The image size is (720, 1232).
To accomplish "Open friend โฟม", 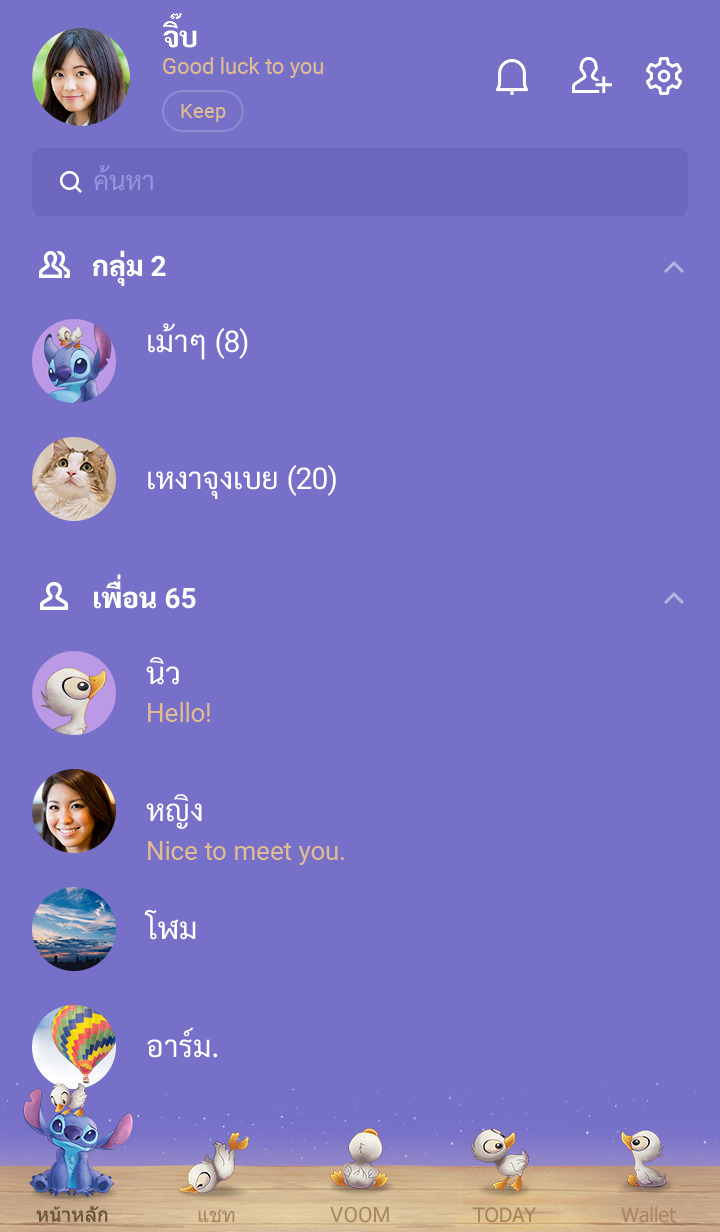I will point(171,929).
